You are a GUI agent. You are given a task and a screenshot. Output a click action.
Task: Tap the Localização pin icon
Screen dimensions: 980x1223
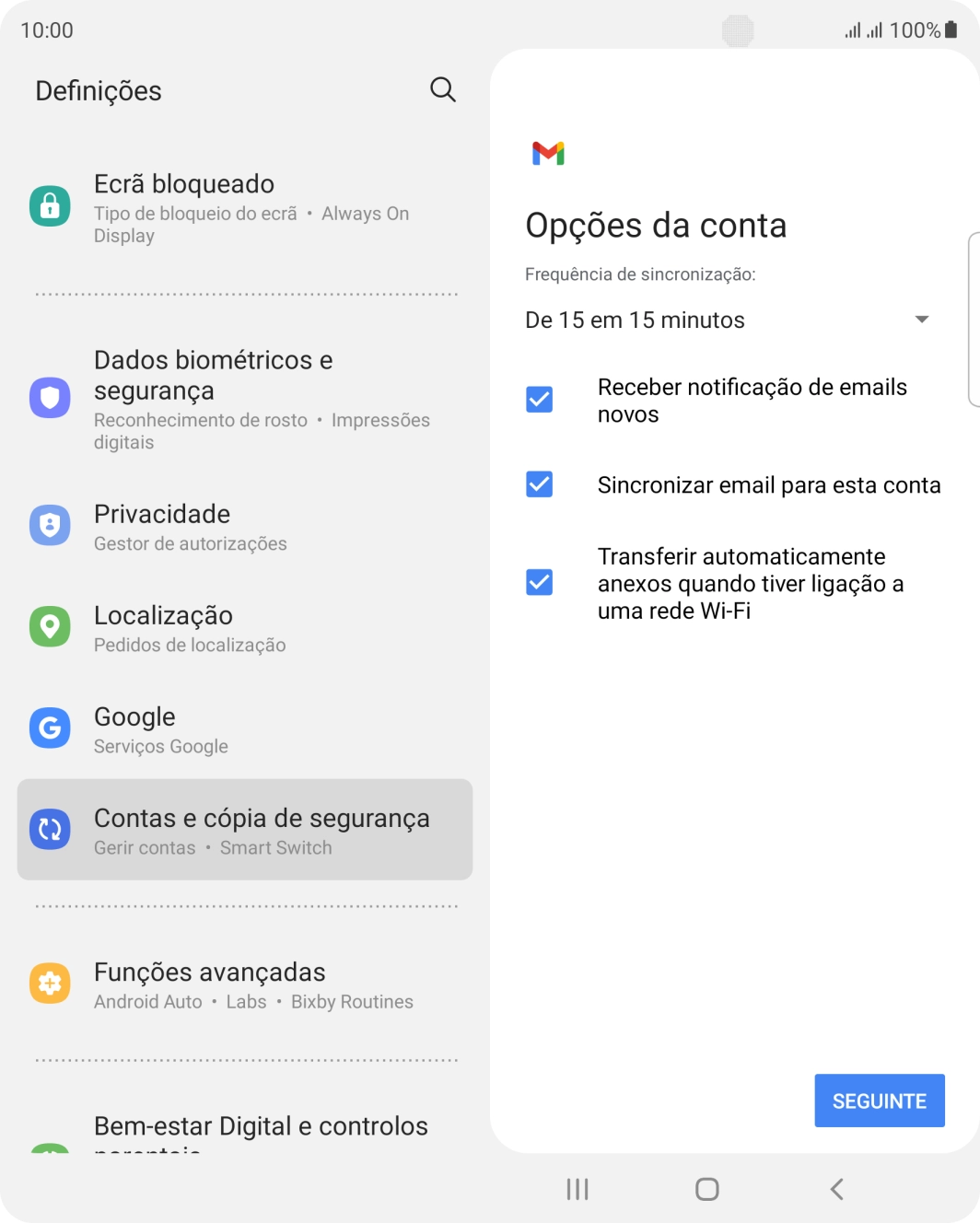tap(50, 626)
